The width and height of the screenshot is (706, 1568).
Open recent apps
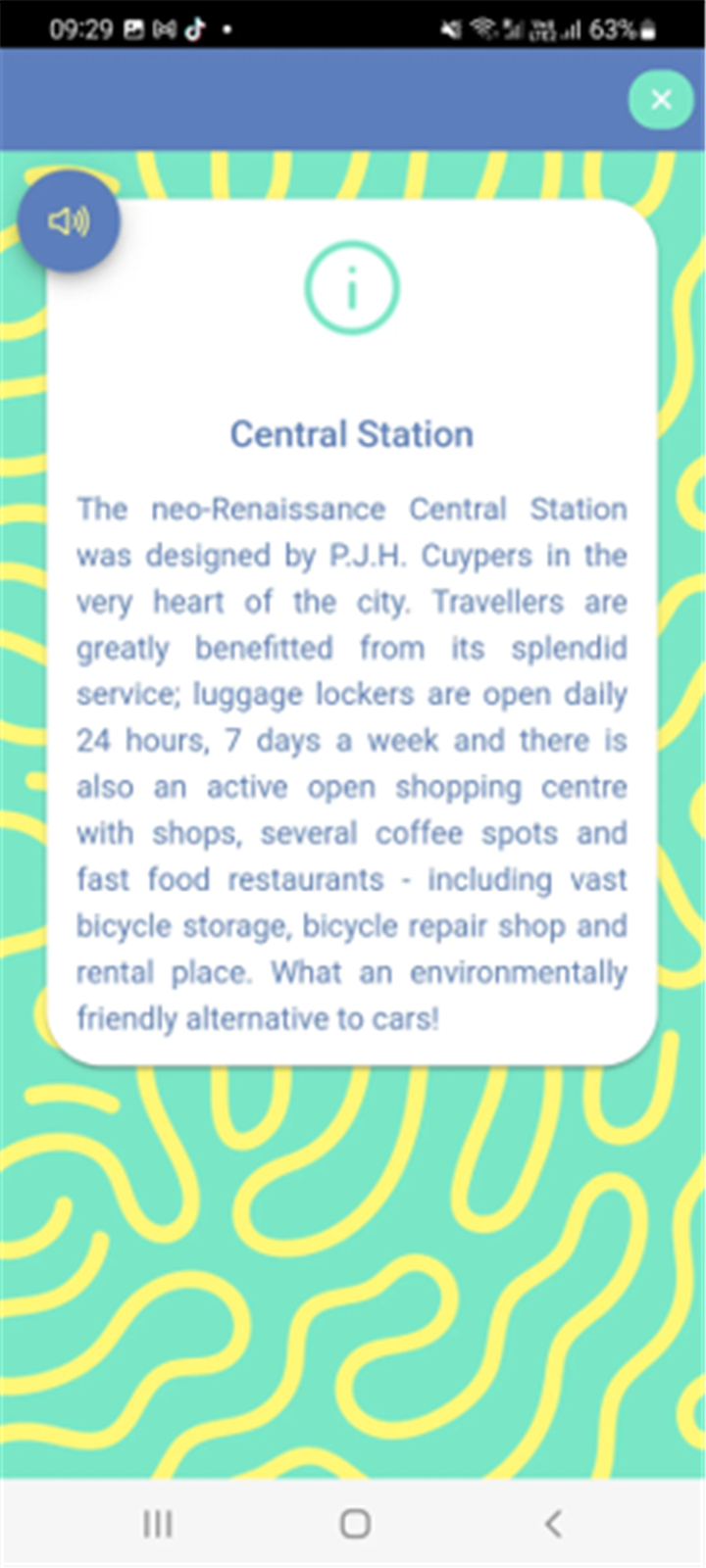click(157, 1523)
